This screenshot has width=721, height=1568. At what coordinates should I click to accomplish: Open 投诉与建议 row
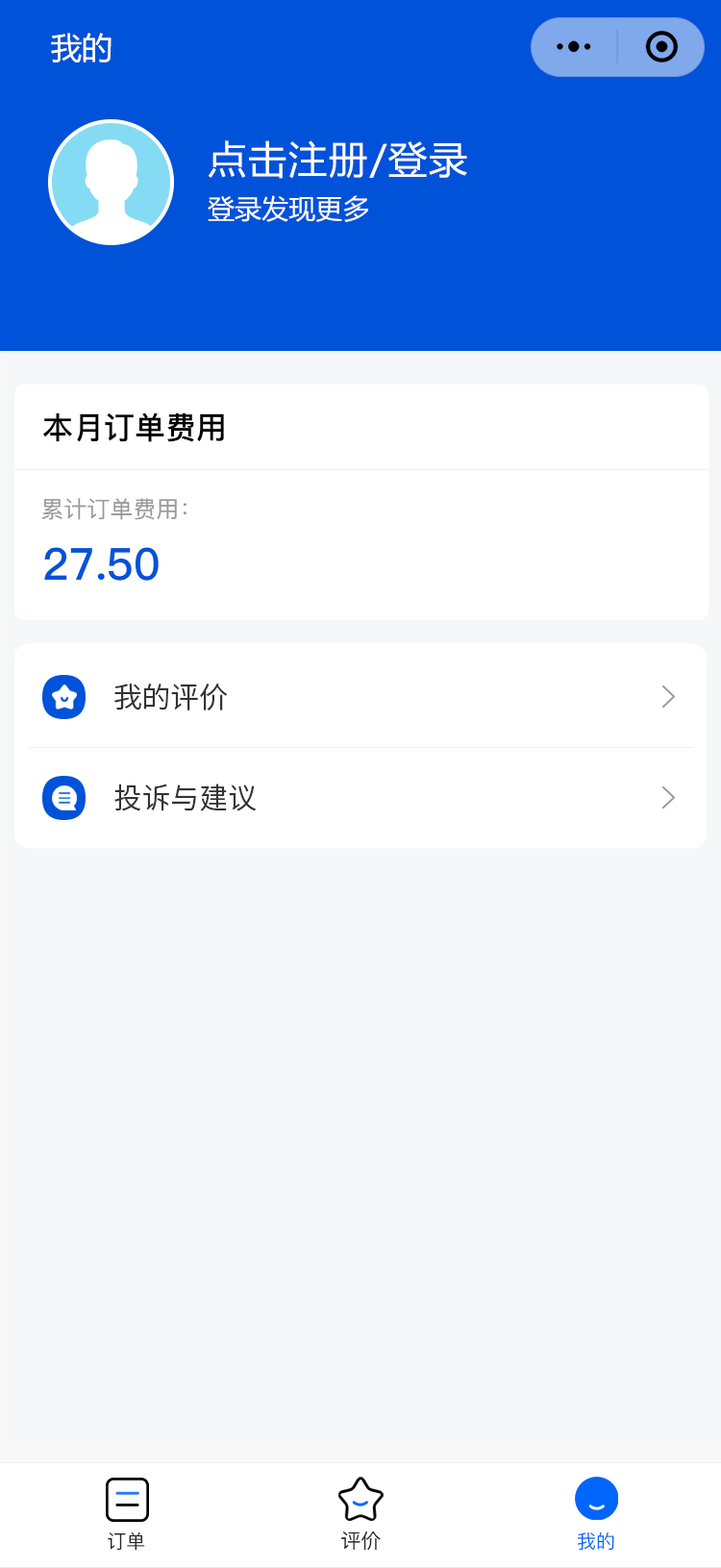360,798
